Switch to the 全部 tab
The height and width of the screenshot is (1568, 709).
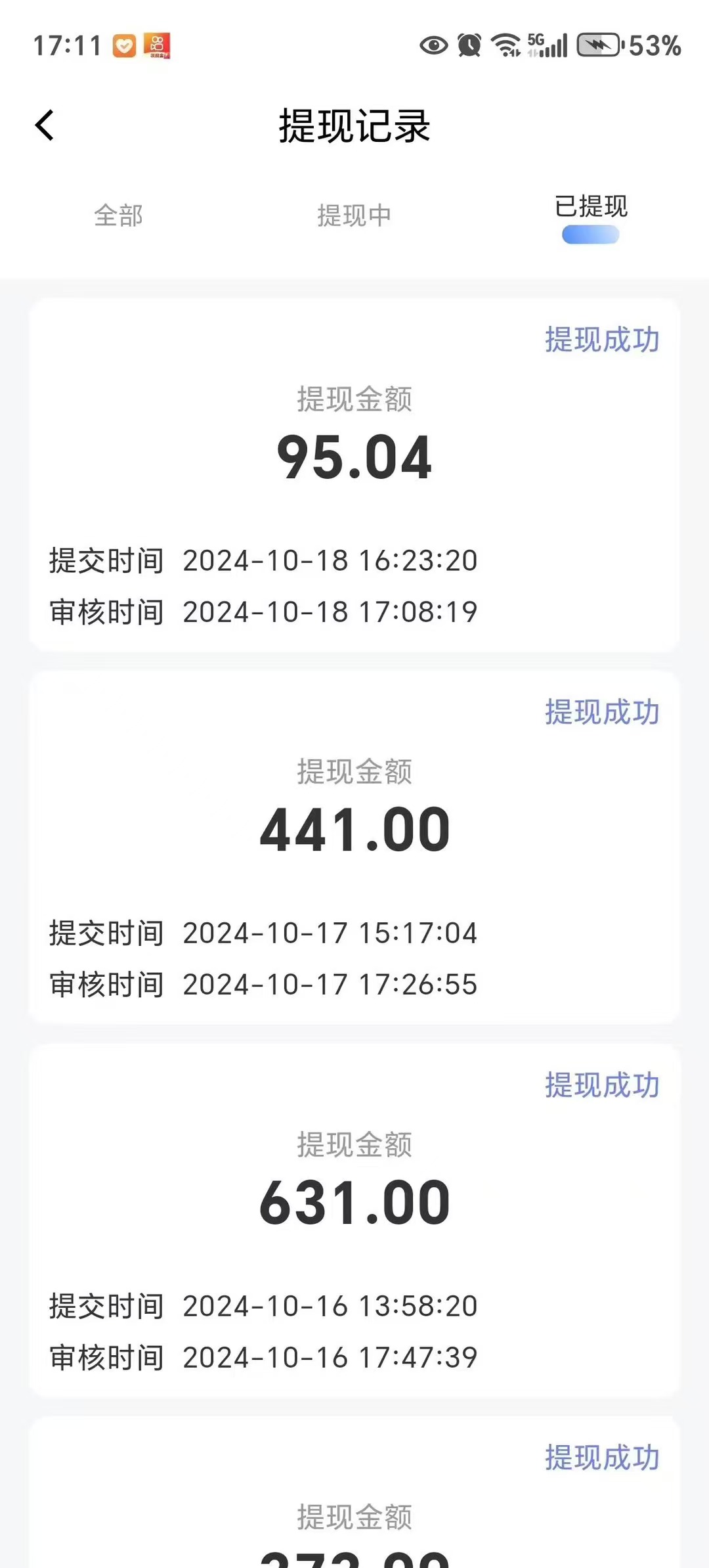click(118, 215)
